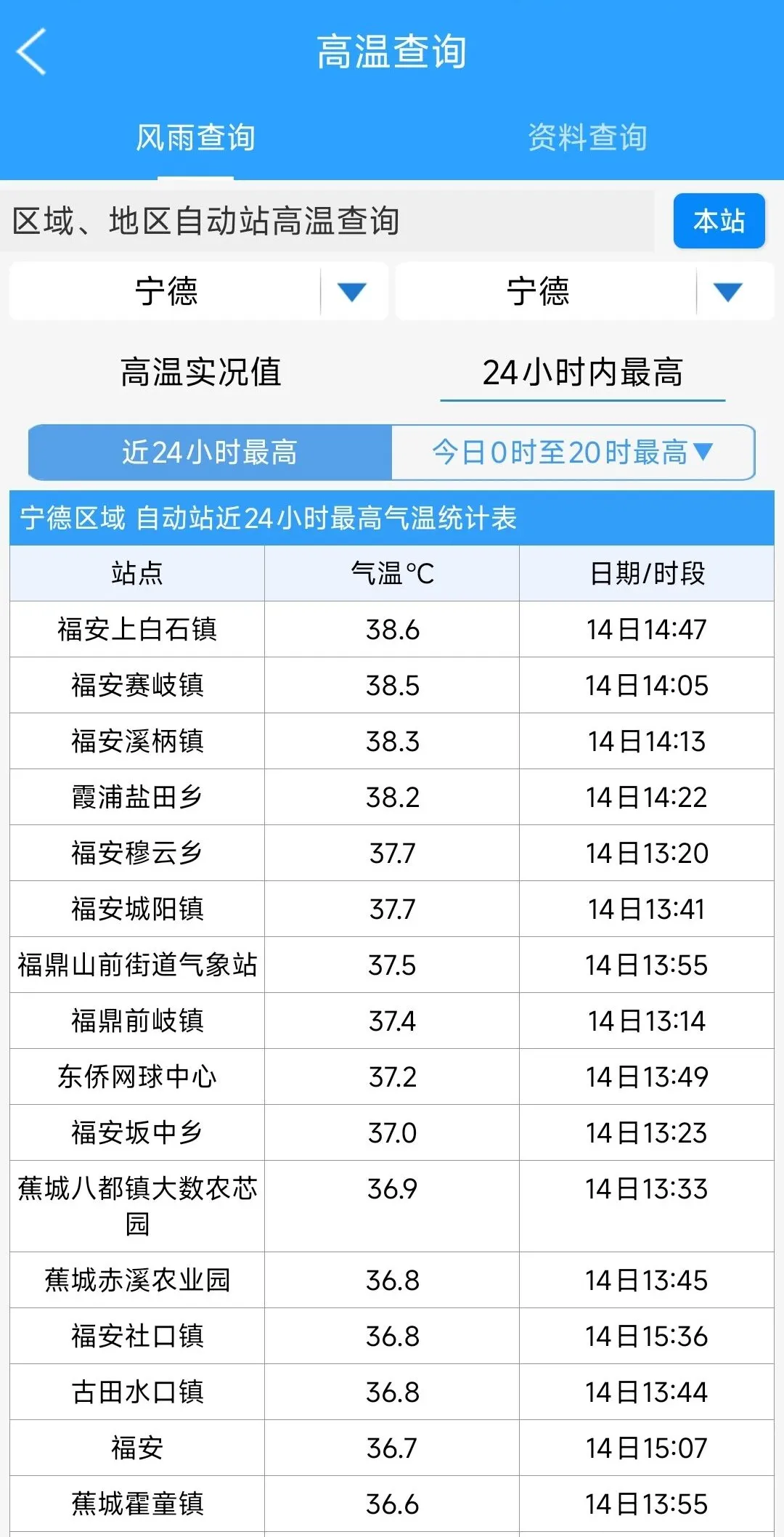This screenshot has height=1537, width=784.
Task: Select the 福安上白石镇 station row
Action: coord(135,629)
